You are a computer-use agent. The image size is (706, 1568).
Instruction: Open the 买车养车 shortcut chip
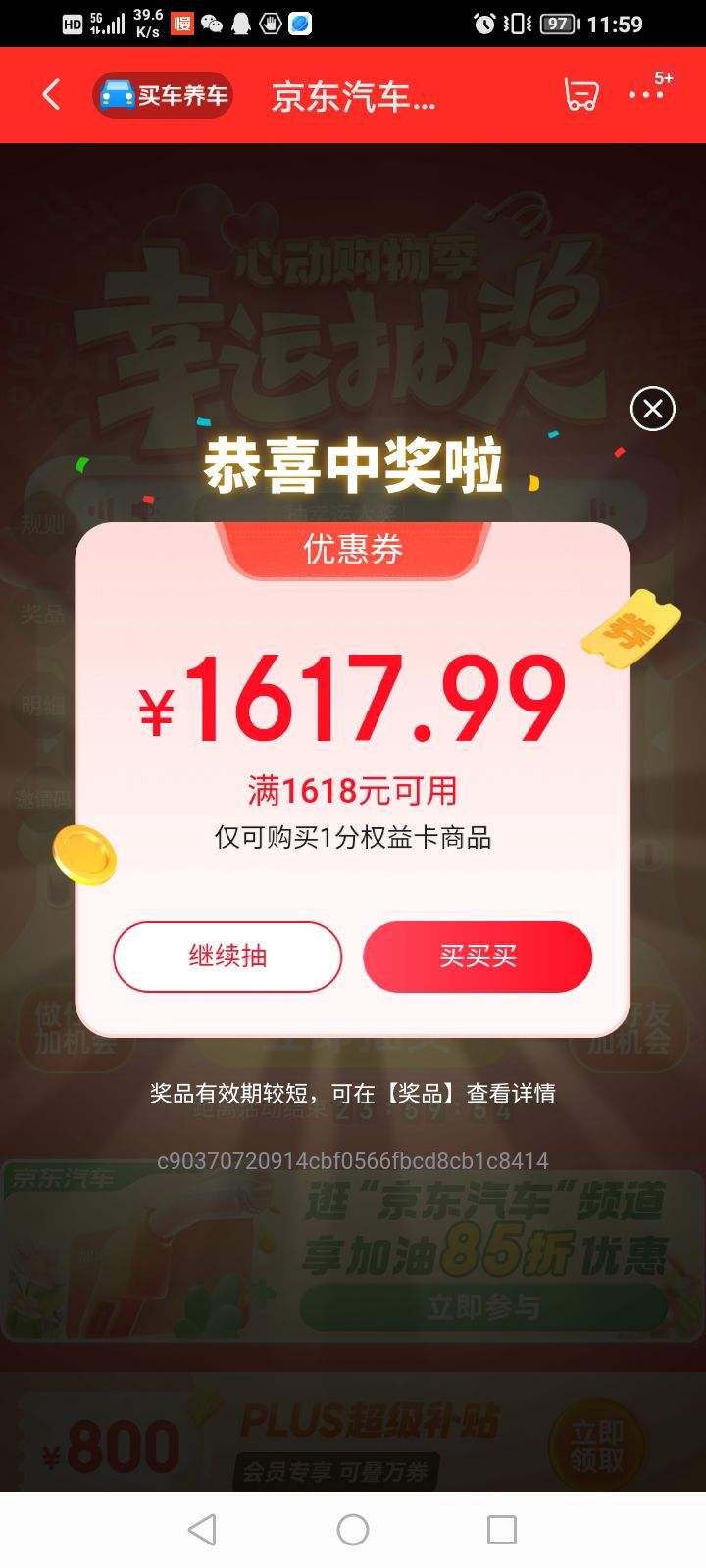[x=163, y=95]
